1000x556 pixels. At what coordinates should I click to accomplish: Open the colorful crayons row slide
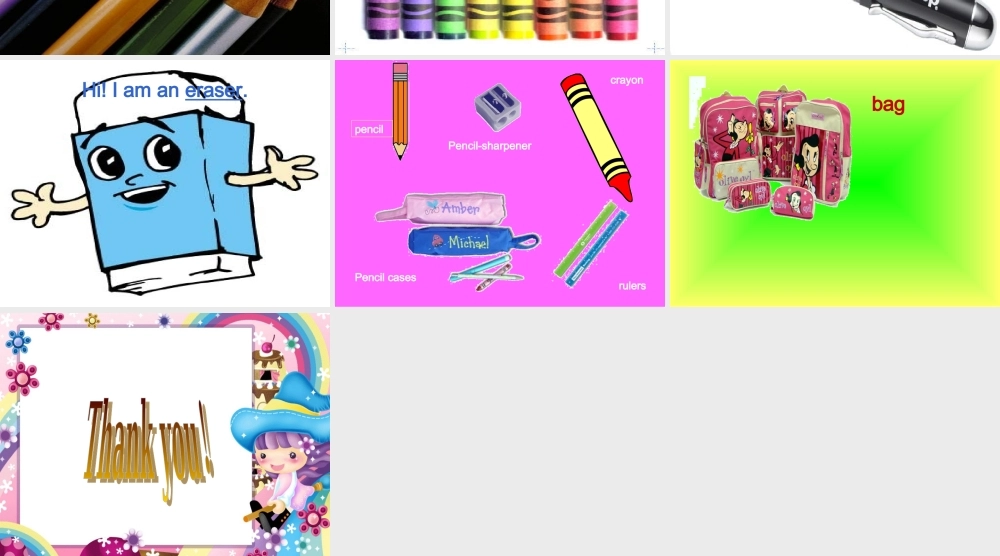pos(499,26)
